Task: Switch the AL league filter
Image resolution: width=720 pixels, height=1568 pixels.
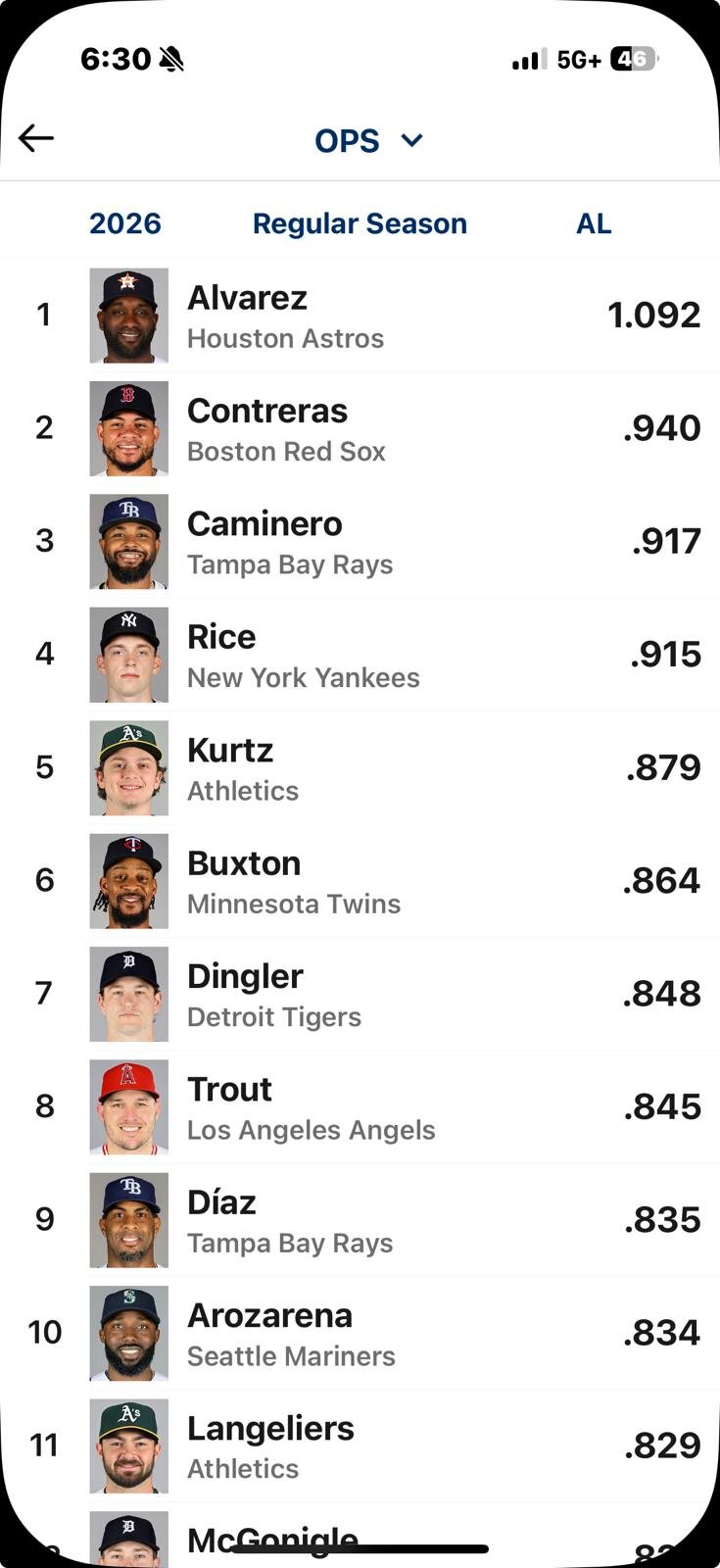Action: coord(594,223)
